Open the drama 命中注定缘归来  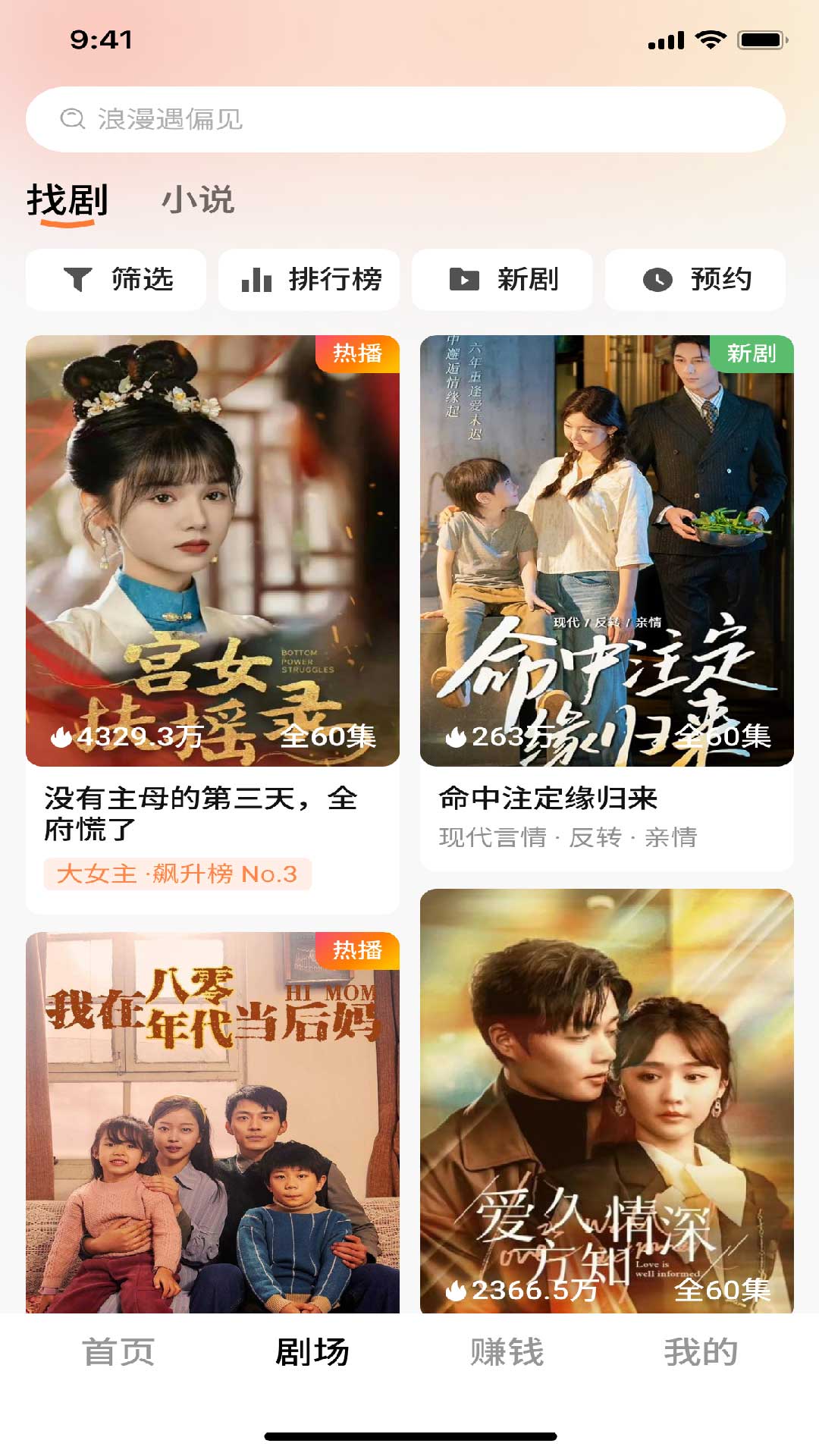pos(607,551)
